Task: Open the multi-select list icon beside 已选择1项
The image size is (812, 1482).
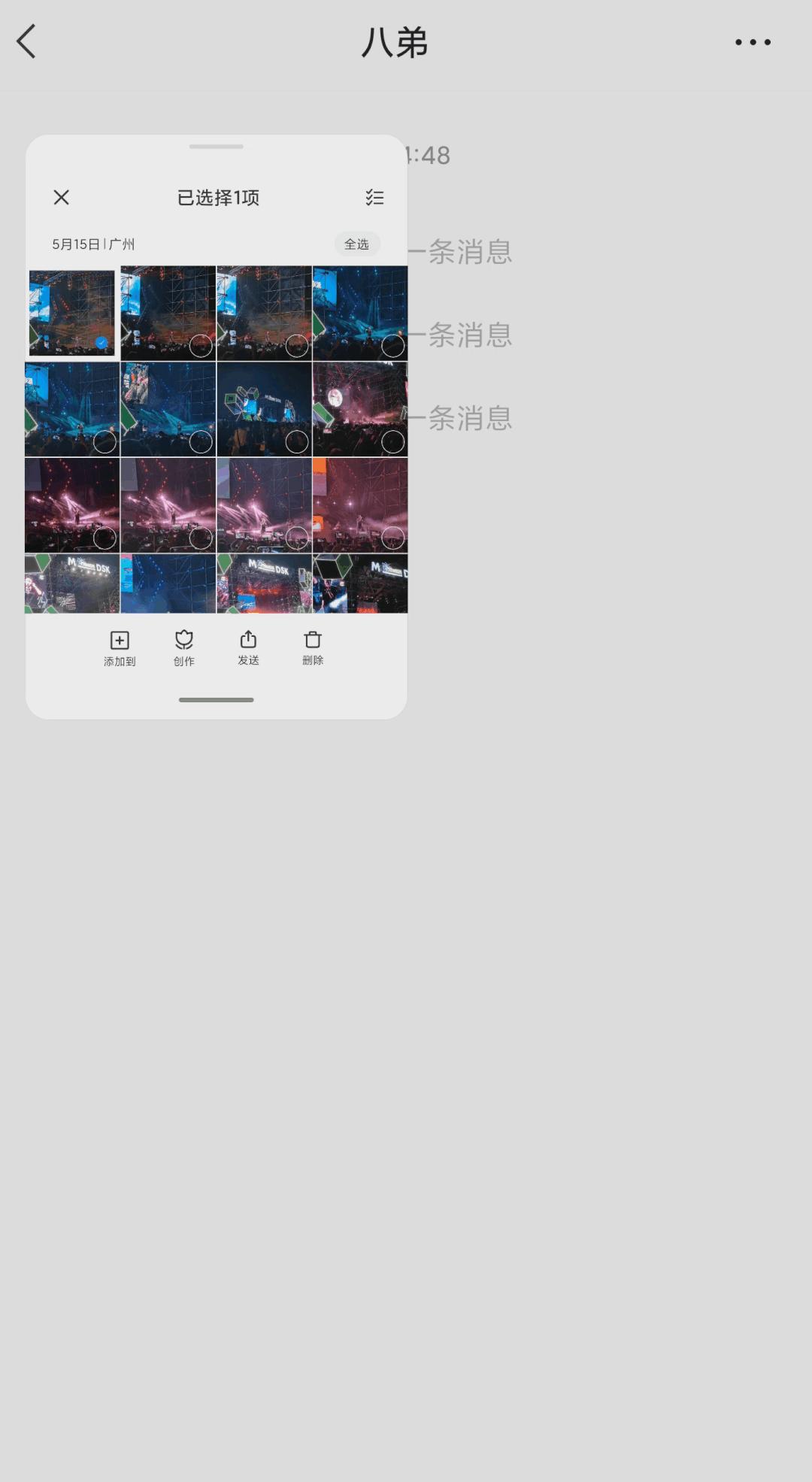Action: [x=374, y=197]
